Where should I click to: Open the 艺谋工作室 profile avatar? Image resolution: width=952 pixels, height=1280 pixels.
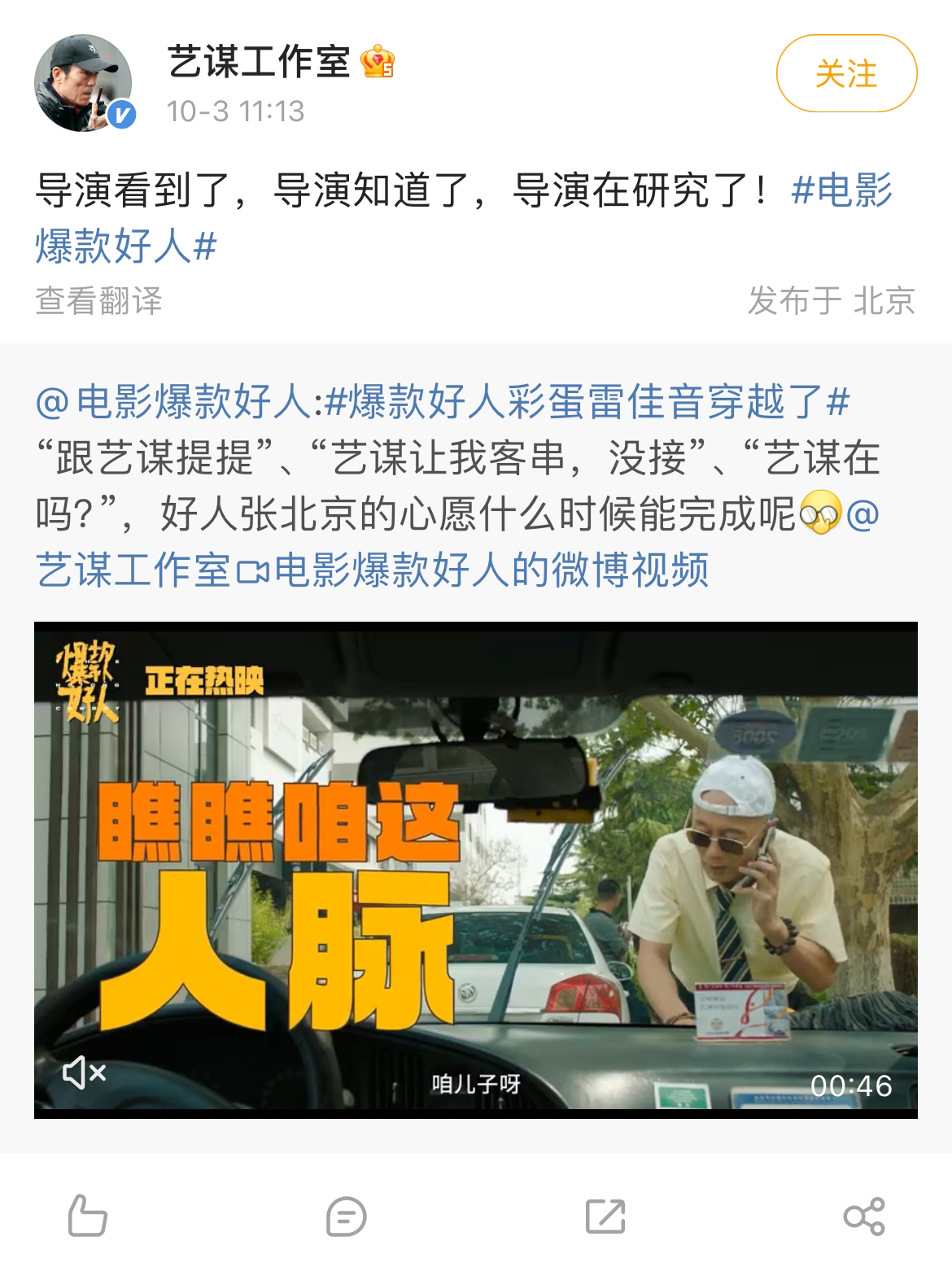coord(82,82)
